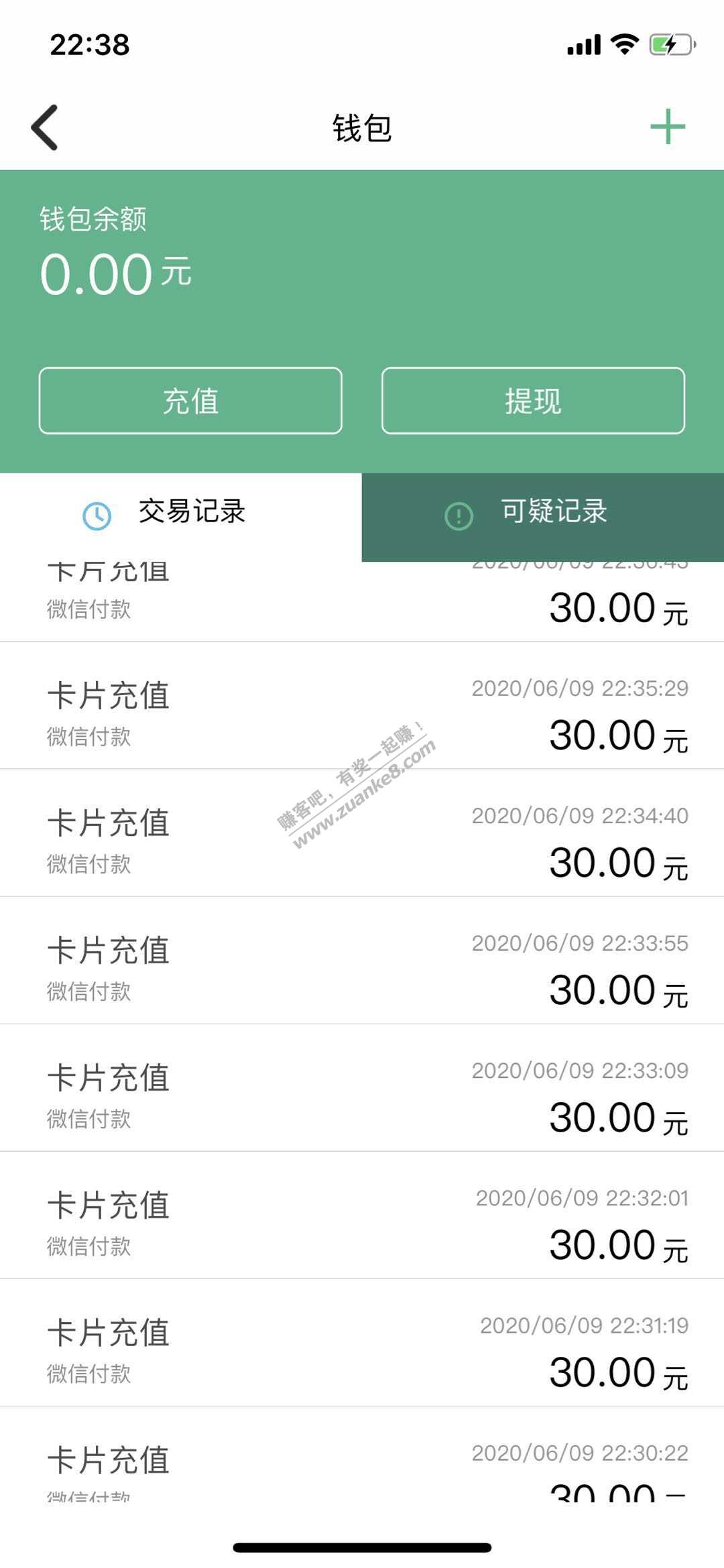Tap the 充值 button
The height and width of the screenshot is (1568, 724).
pos(190,401)
